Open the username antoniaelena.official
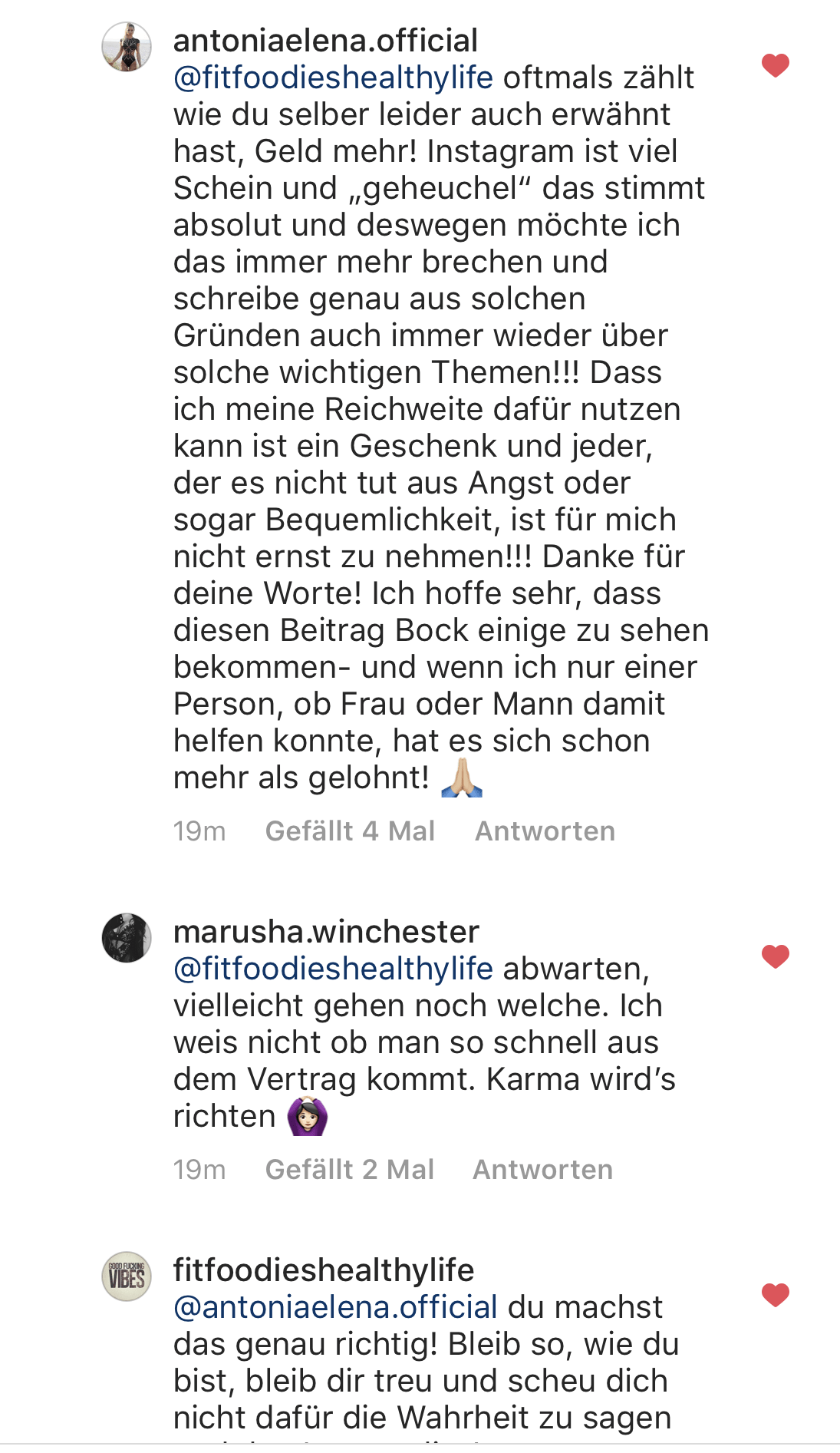This screenshot has height=1453, width=840. point(325,41)
